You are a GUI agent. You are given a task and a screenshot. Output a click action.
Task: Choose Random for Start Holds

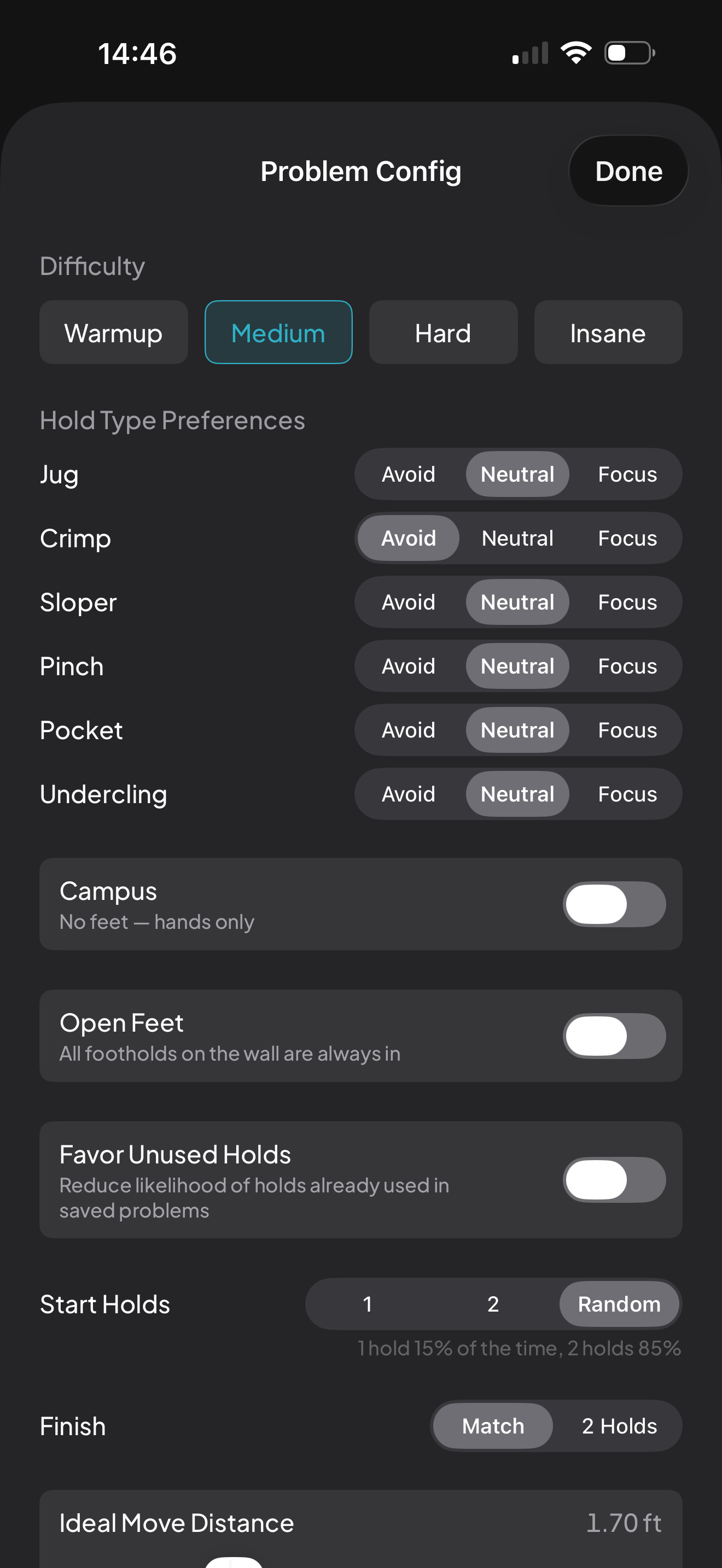click(619, 1304)
